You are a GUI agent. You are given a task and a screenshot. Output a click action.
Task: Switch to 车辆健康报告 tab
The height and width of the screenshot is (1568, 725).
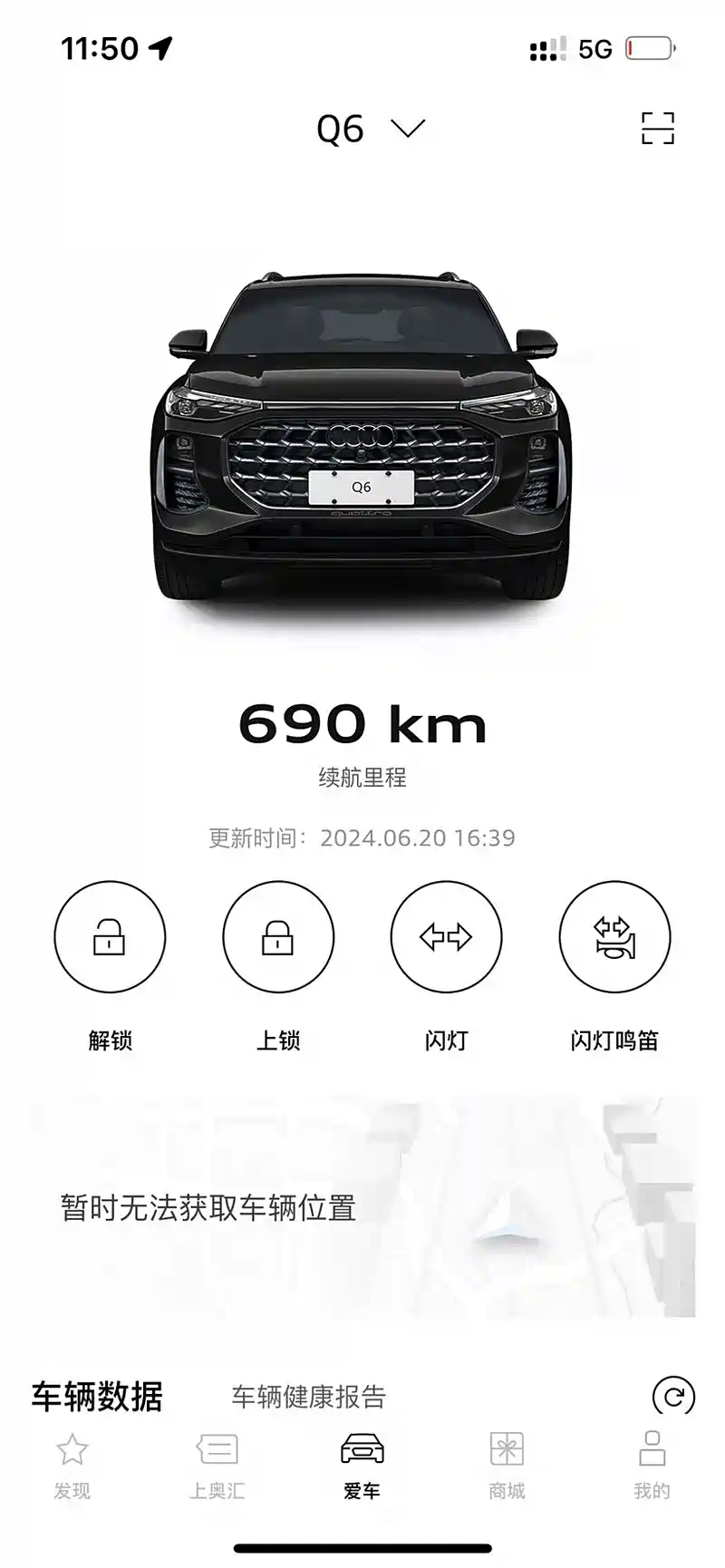click(309, 1397)
